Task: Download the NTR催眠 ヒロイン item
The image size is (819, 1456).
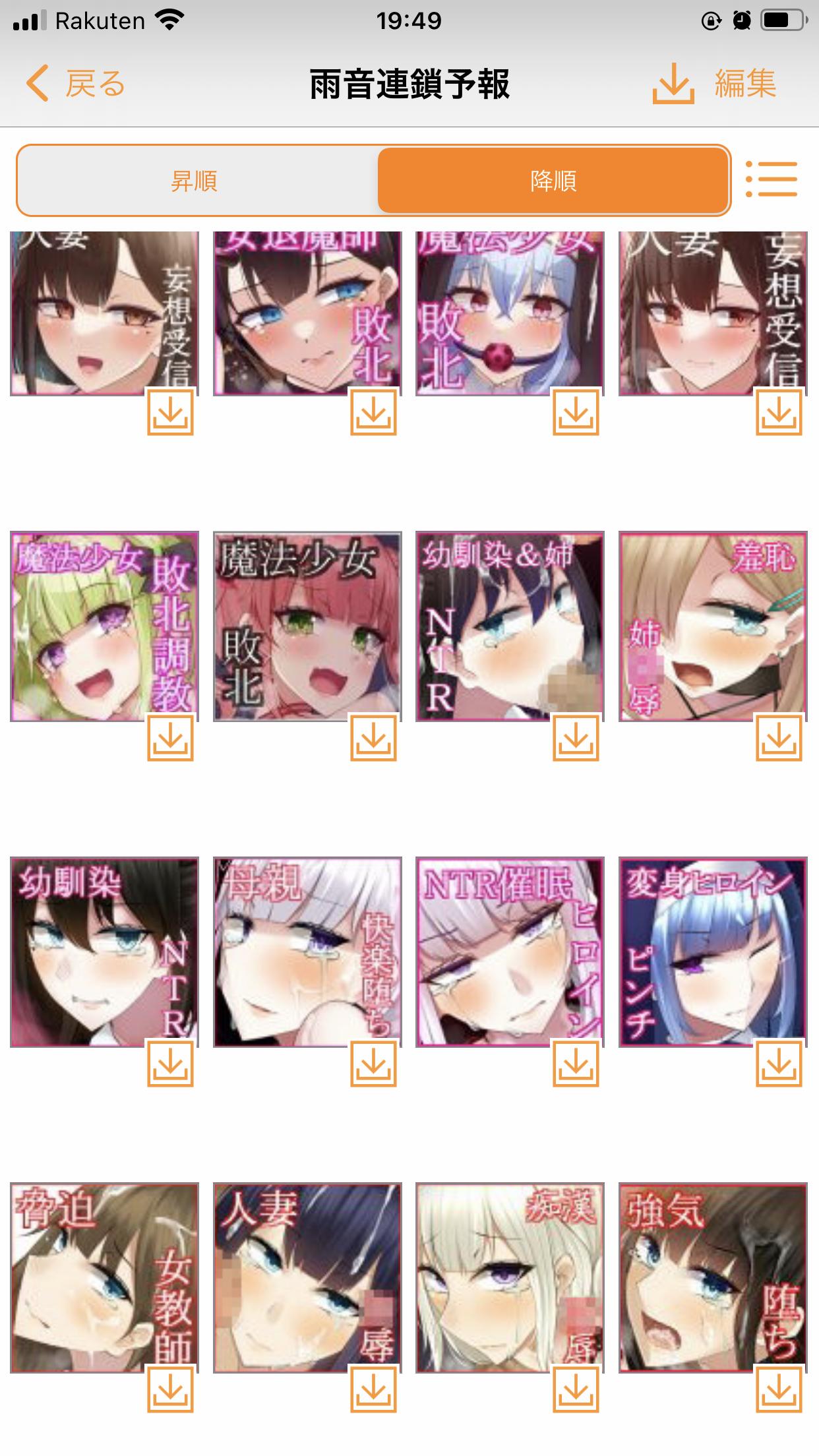Action: (x=576, y=1063)
